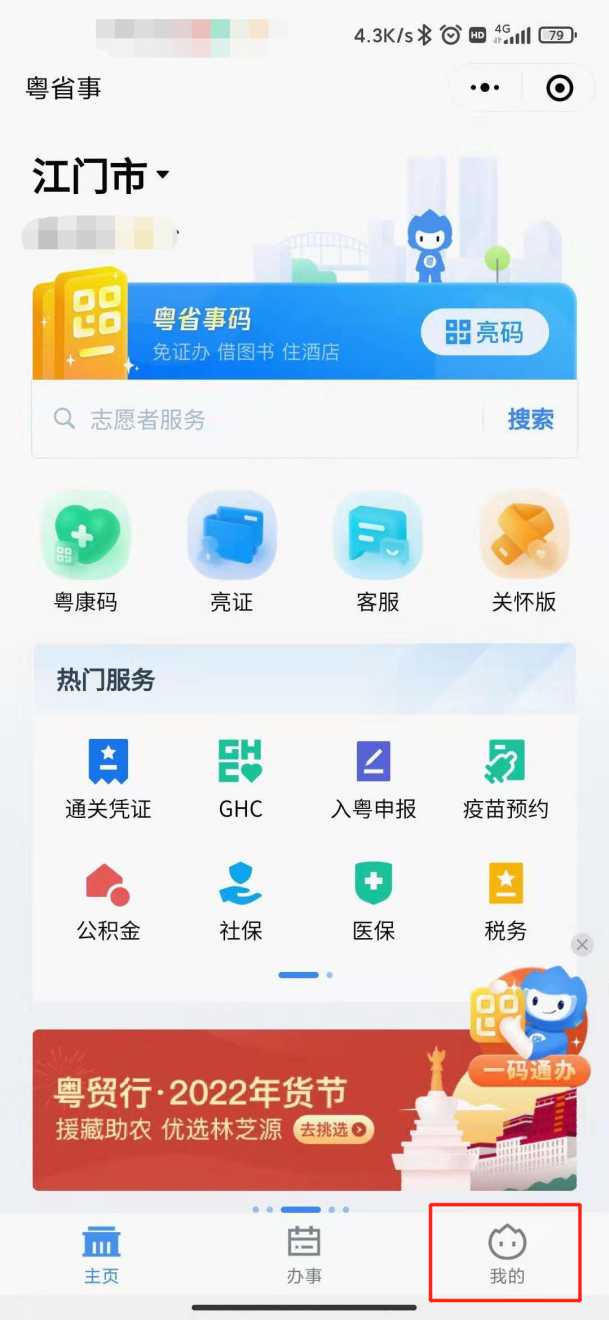Open 入粤申报 service
Image resolution: width=609 pixels, height=1320 pixels.
coord(373,779)
